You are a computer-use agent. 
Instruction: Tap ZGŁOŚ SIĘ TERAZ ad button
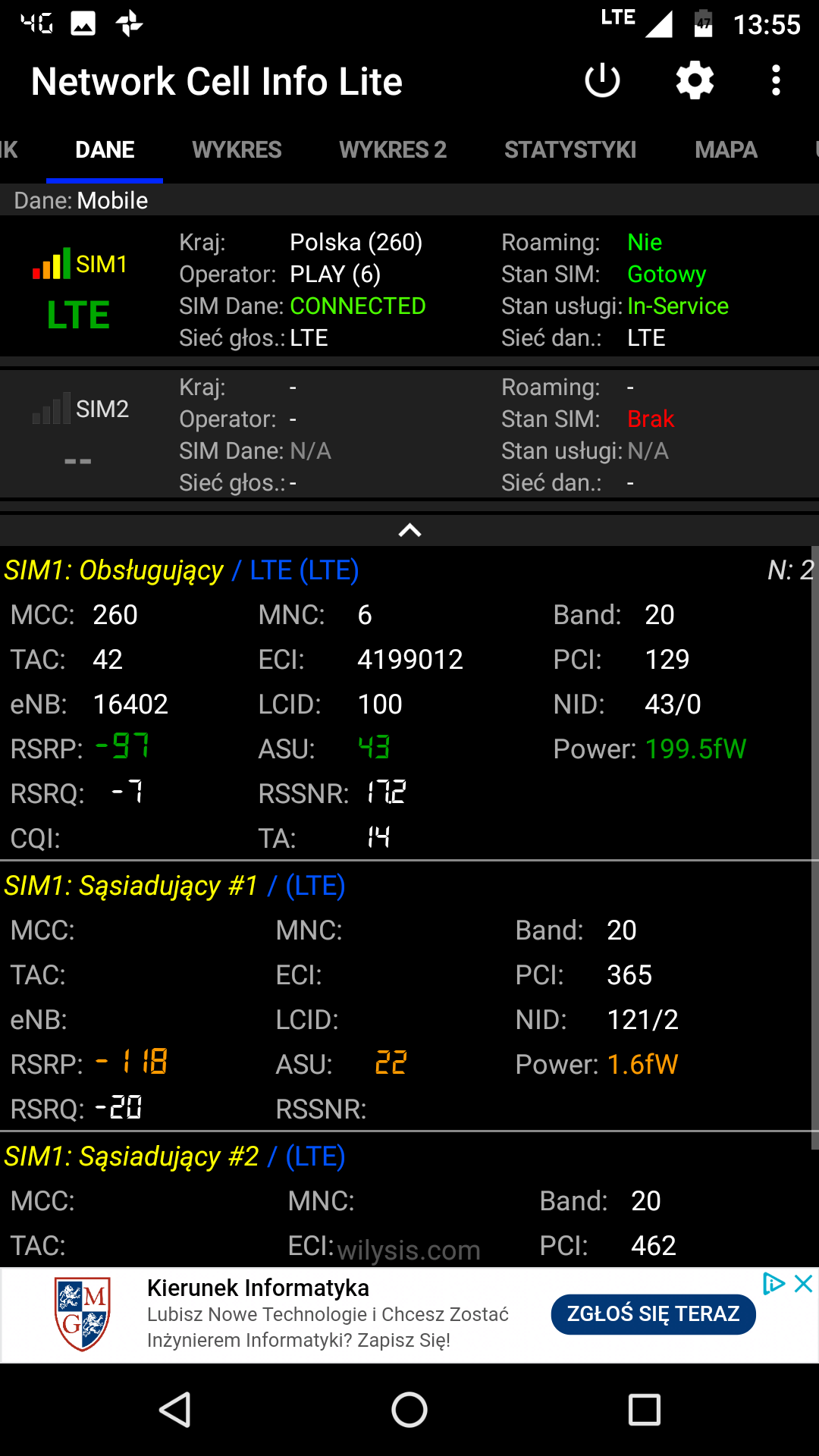tap(653, 1314)
